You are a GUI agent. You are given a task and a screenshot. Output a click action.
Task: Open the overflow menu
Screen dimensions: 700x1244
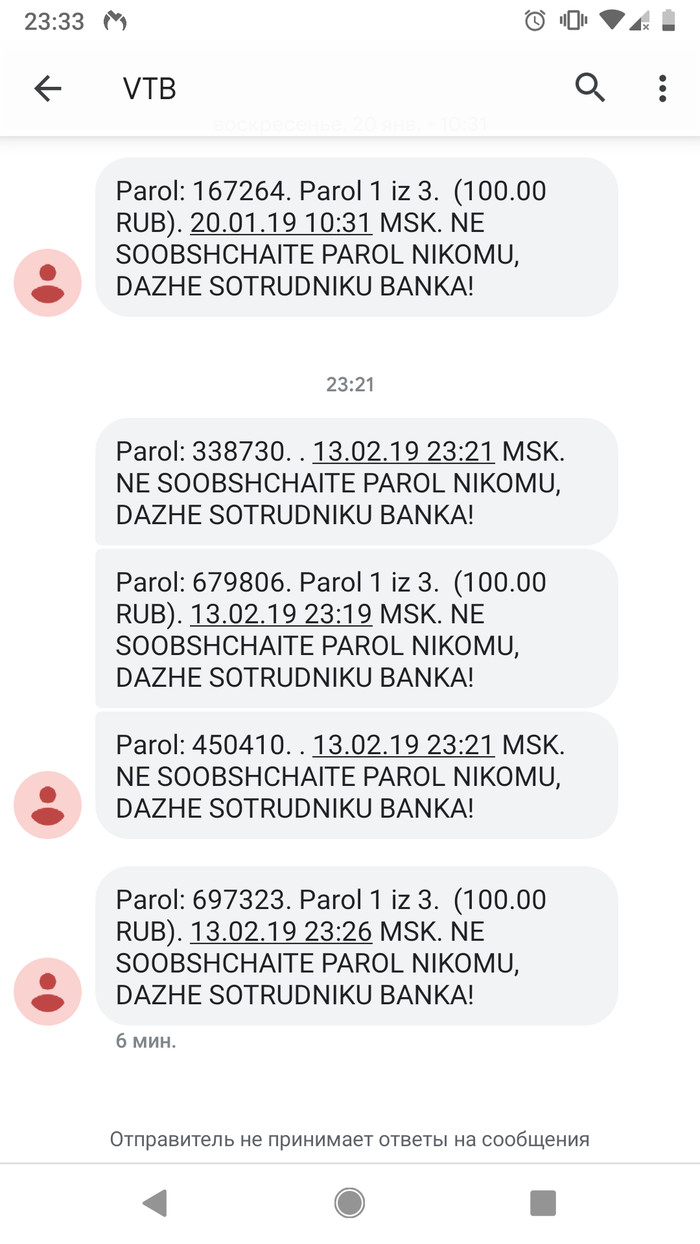(x=662, y=89)
